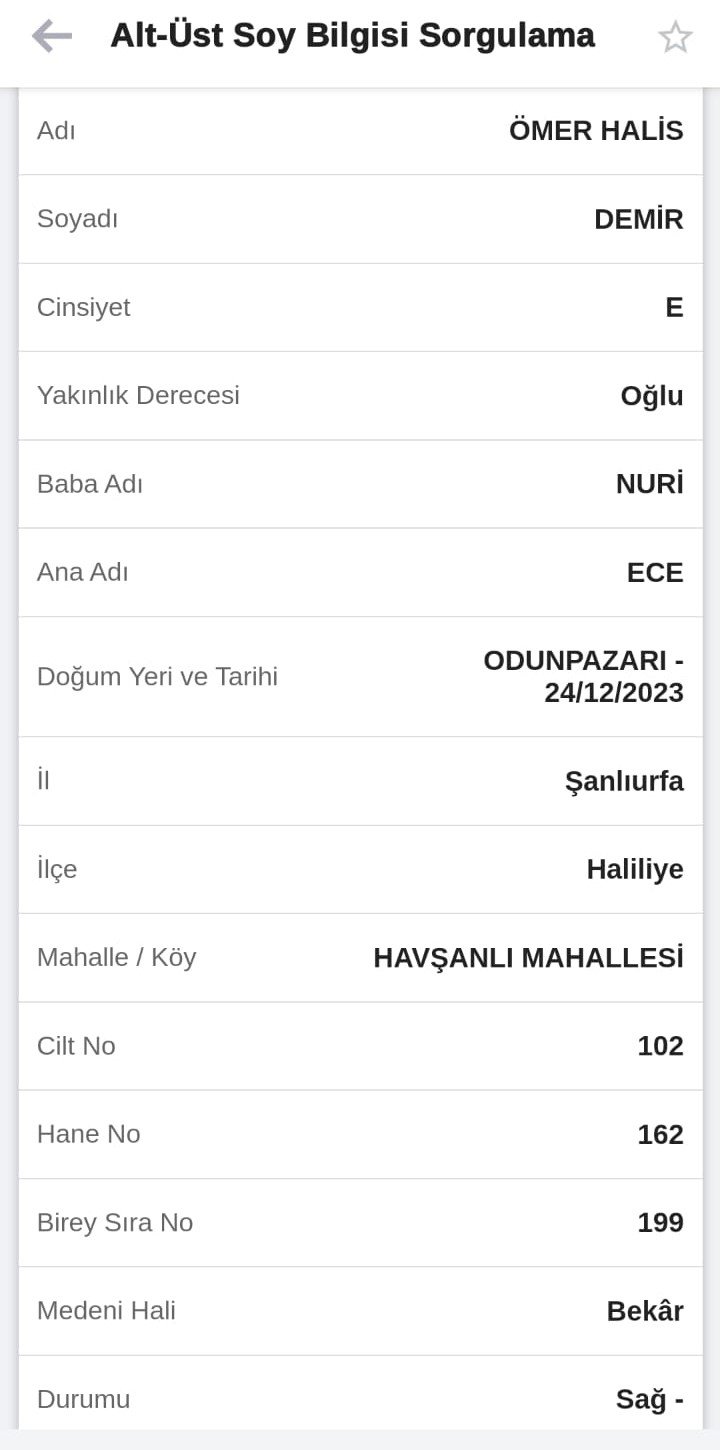720x1450 pixels.
Task: Go back using the arrow icon
Action: [51, 37]
